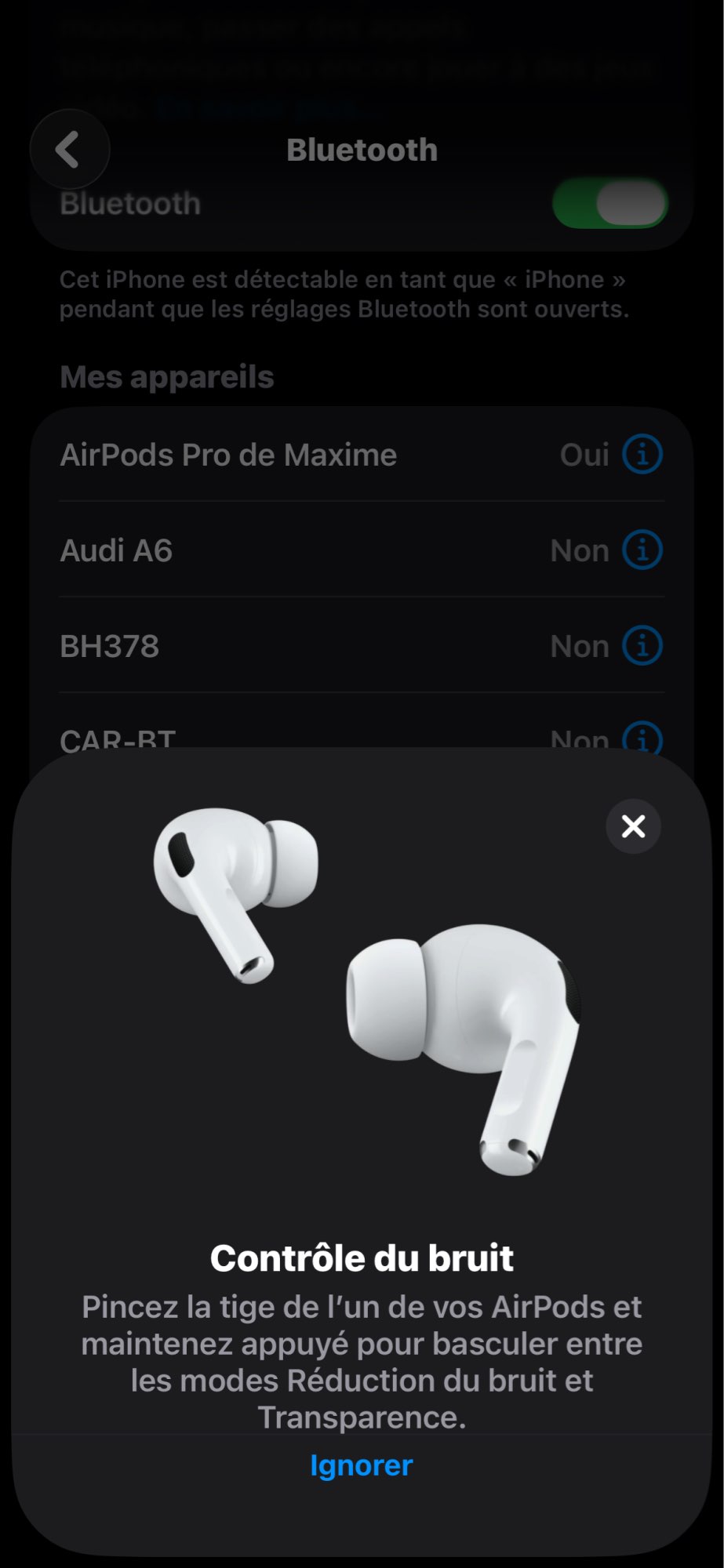Close the Contrôle du bruit popup

633,826
